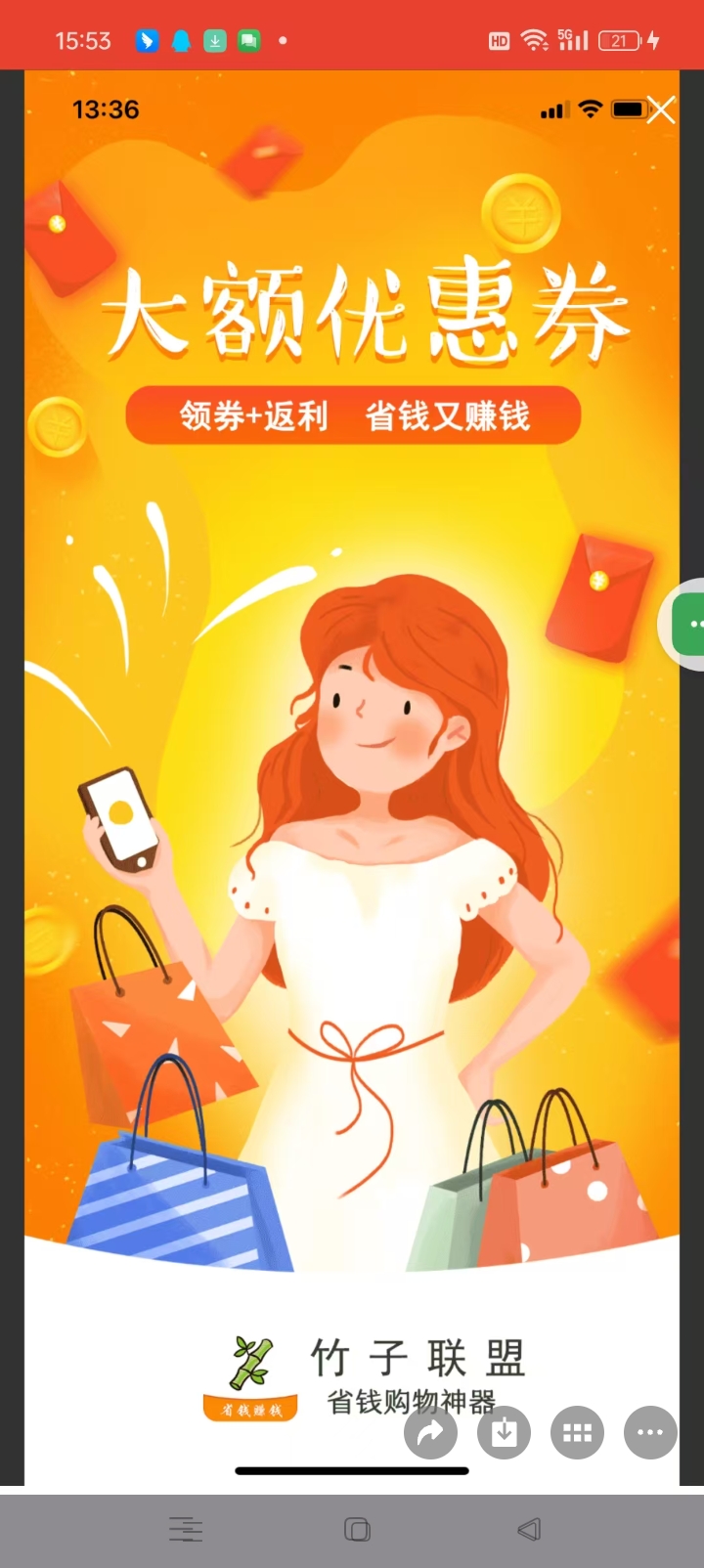The height and width of the screenshot is (1568, 704).
Task: Go back using the system back button
Action: click(x=529, y=1530)
